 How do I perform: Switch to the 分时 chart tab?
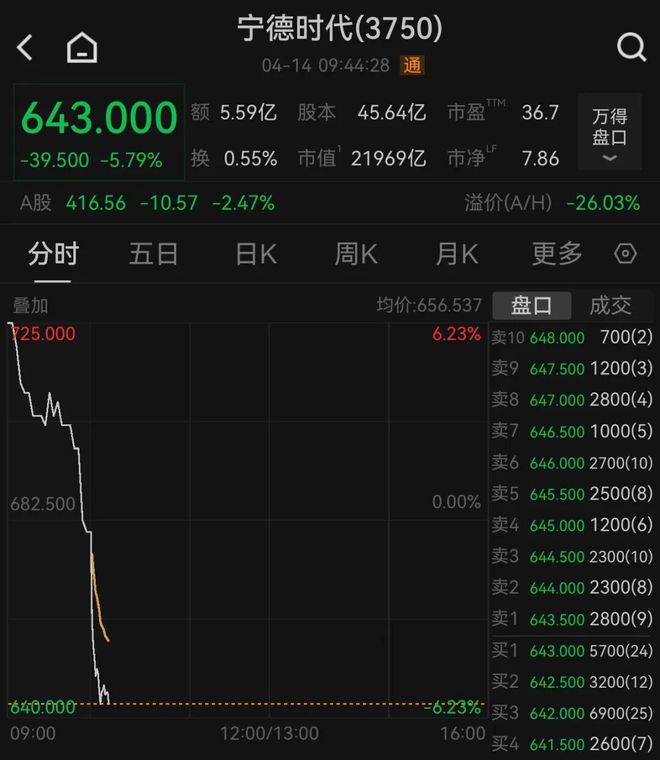pos(53,254)
